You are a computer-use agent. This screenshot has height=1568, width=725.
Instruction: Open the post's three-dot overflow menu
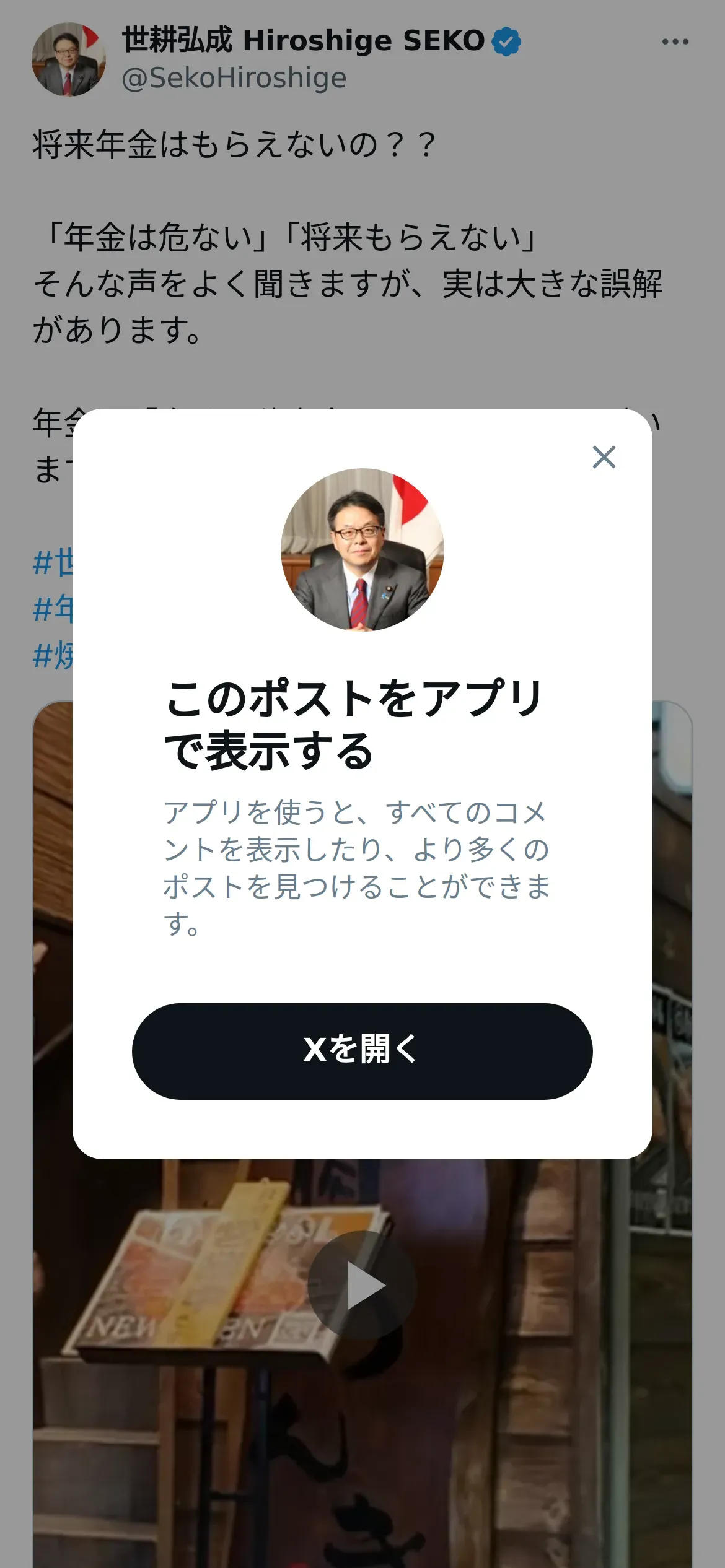(675, 42)
